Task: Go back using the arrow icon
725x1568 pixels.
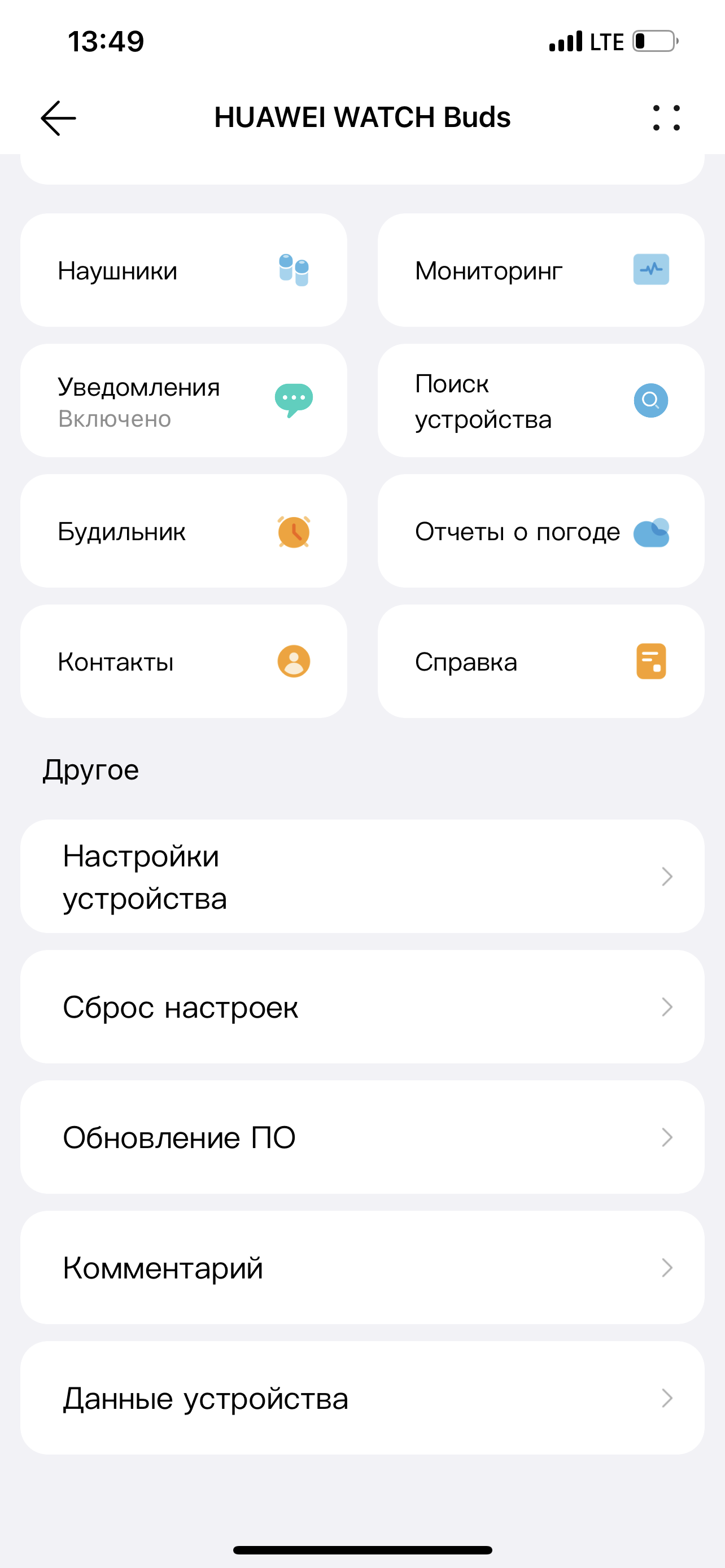Action: pos(58,117)
